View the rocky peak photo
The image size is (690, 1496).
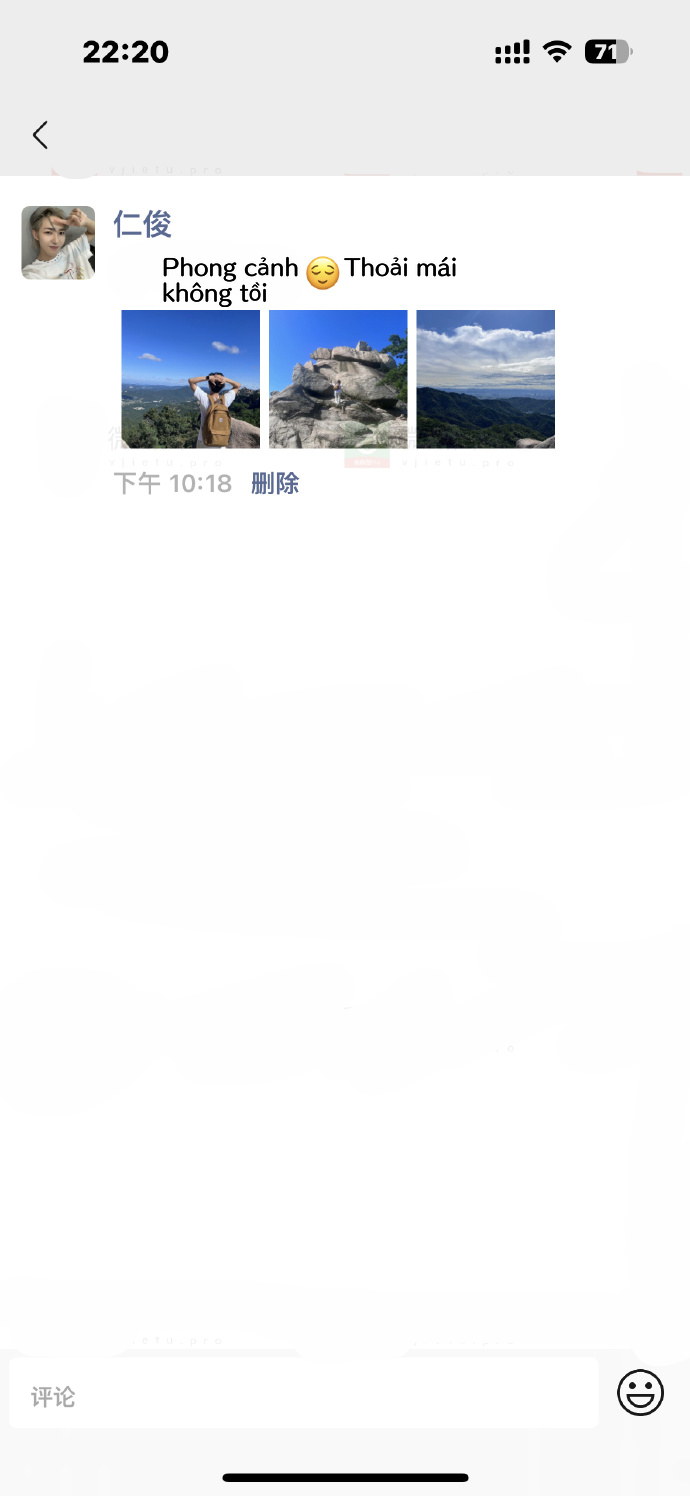[338, 379]
